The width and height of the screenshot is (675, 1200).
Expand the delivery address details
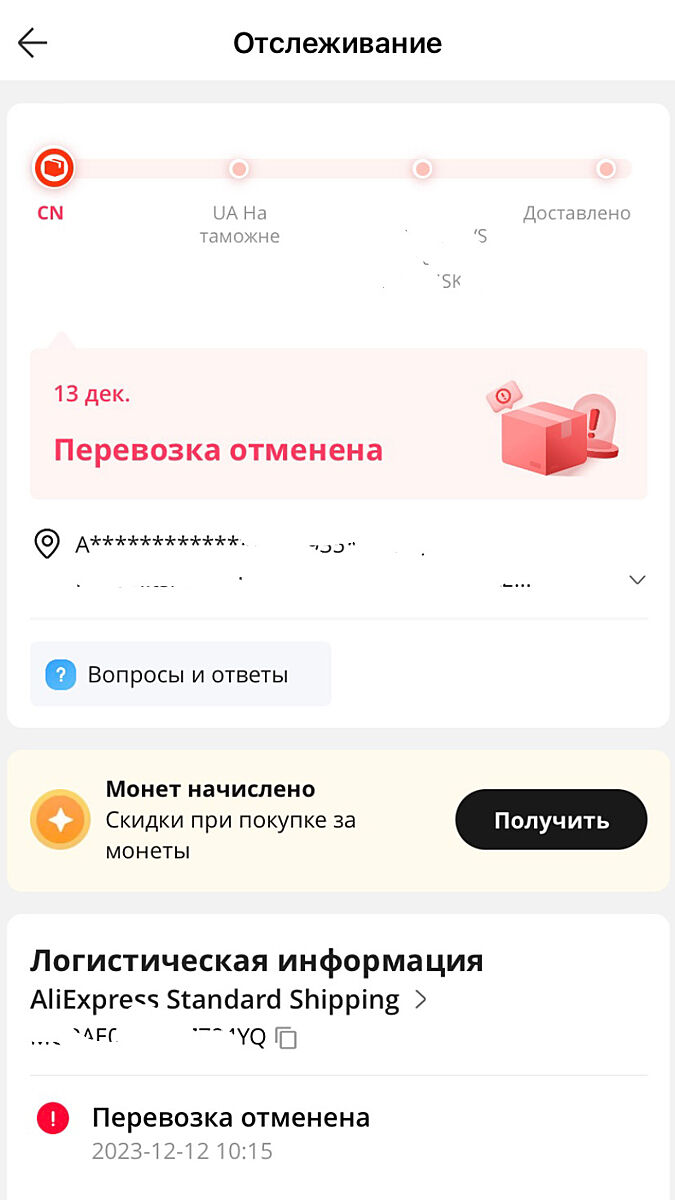[637, 580]
